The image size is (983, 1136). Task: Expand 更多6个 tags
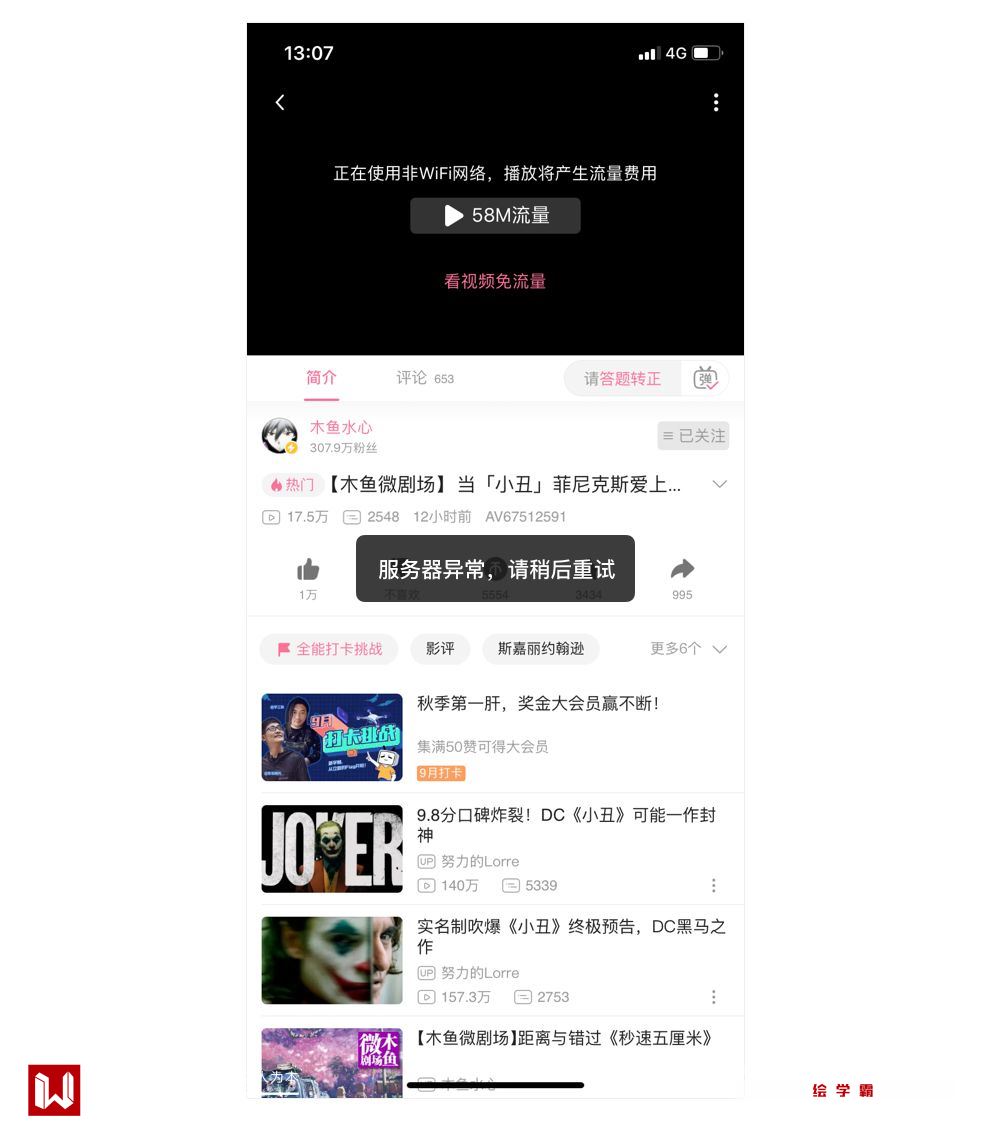(688, 649)
